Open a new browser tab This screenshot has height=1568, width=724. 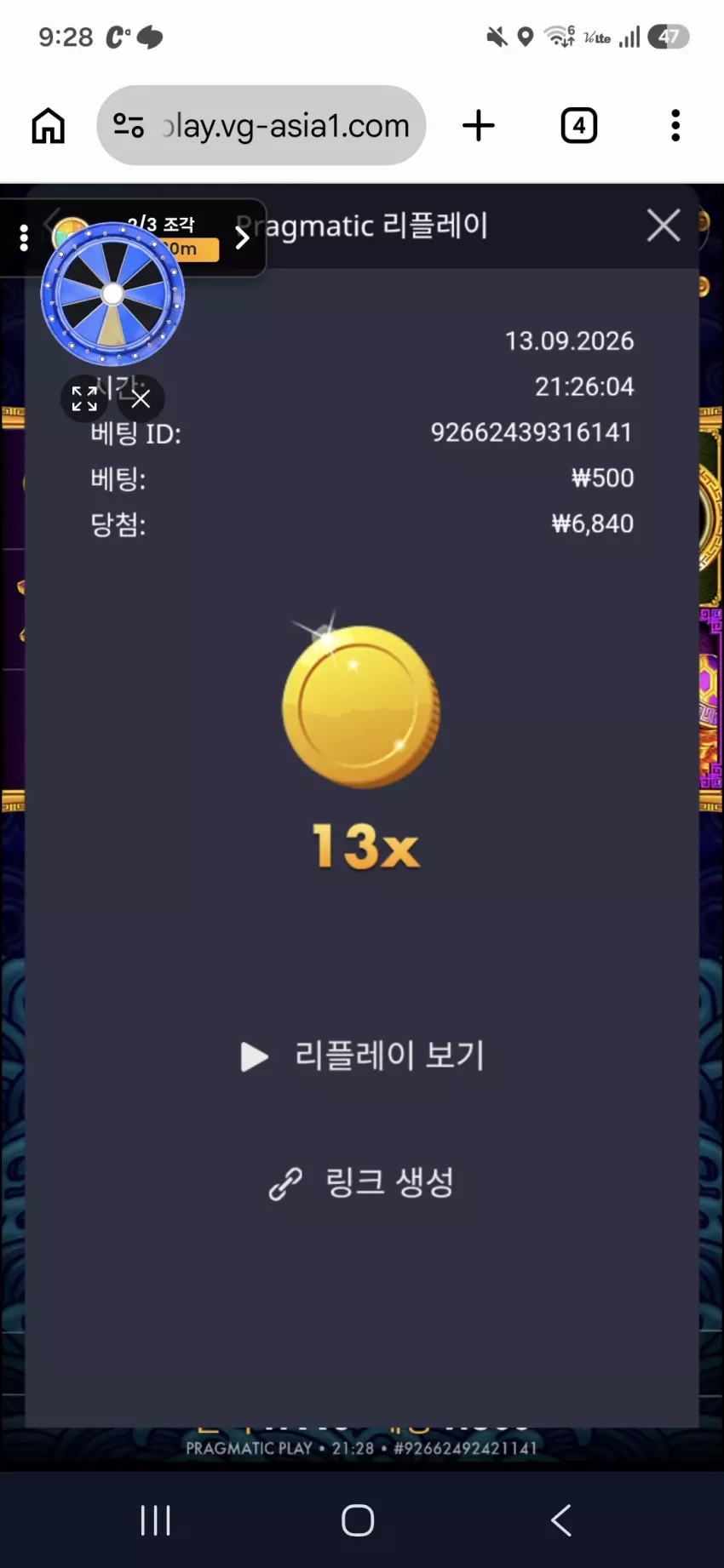[x=479, y=125]
